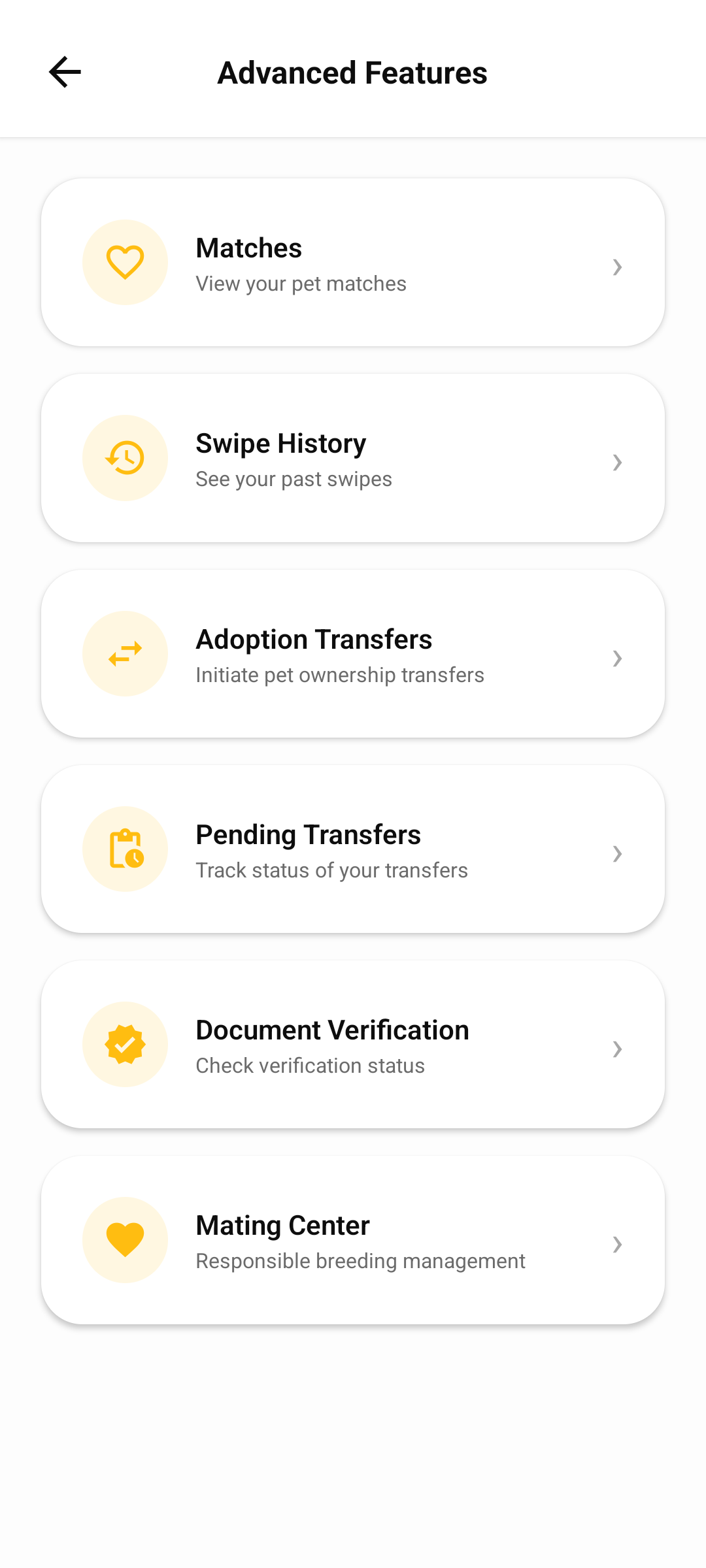
Task: Select the verification badge icon for Document Verification
Action: coord(125,1043)
